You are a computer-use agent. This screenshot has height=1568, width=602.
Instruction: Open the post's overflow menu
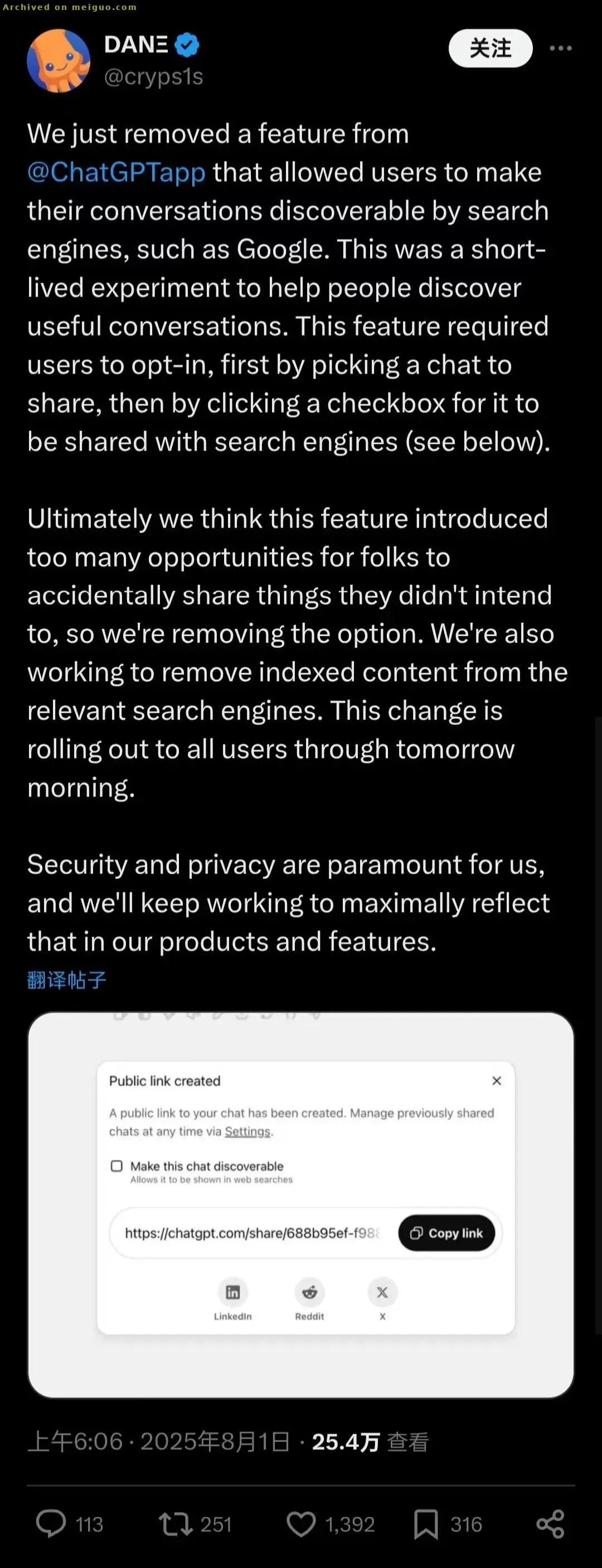pyautogui.click(x=560, y=48)
